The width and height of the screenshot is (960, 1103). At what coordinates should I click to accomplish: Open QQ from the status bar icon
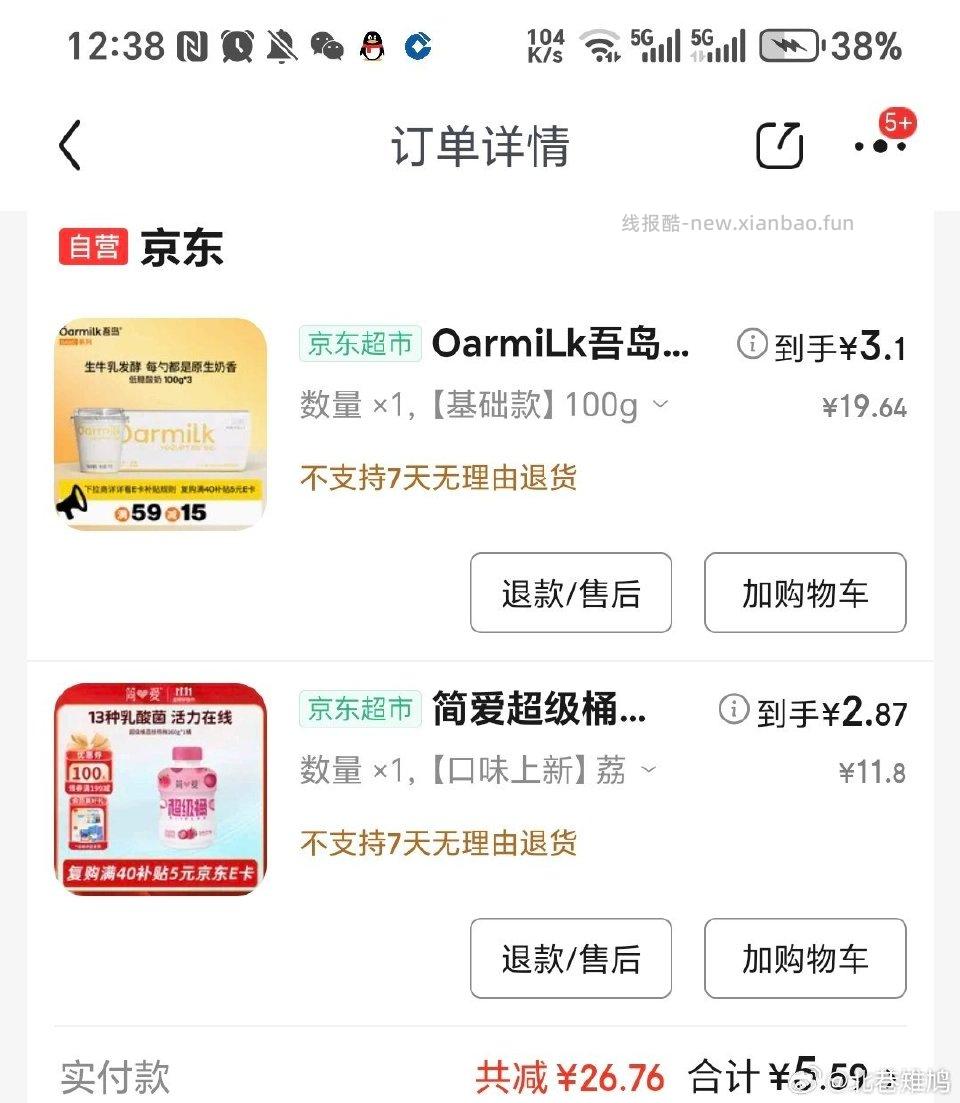[374, 44]
